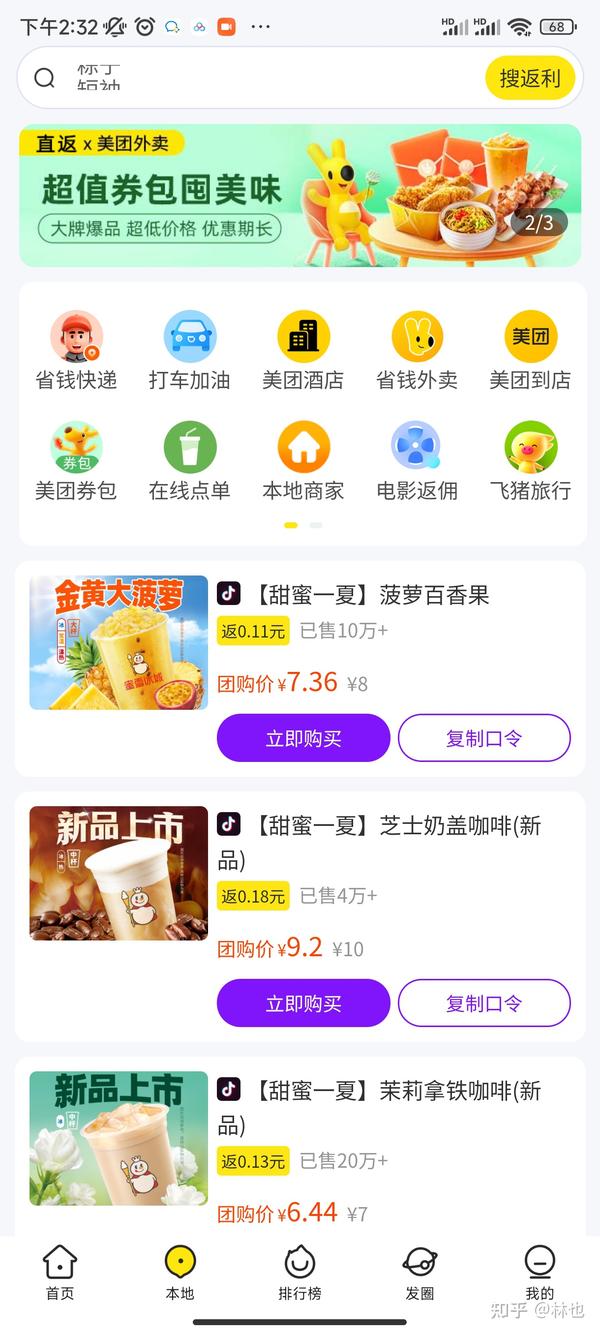Copy the 芝士奶盖咖啡 口令 code

484,1003
